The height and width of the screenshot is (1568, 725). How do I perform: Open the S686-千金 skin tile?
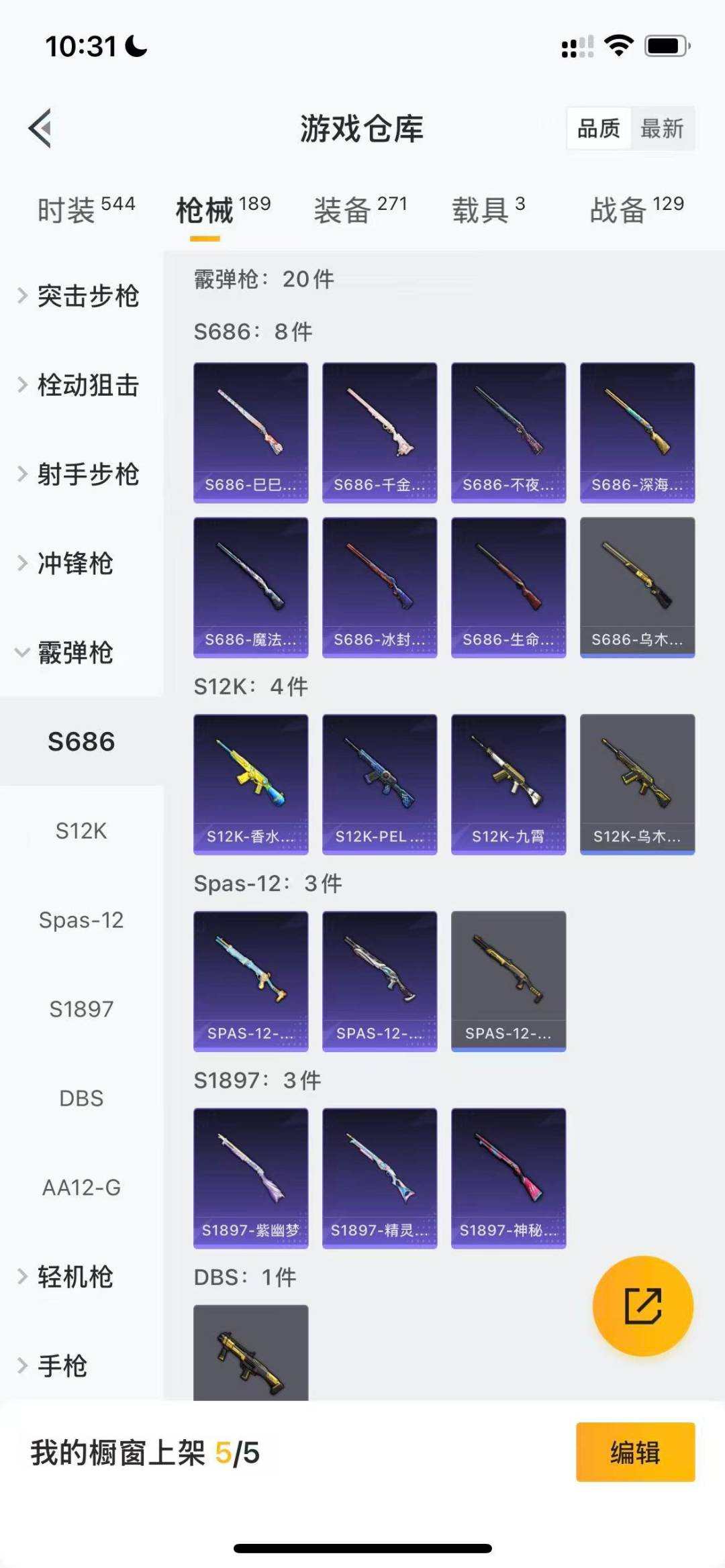coord(379,433)
